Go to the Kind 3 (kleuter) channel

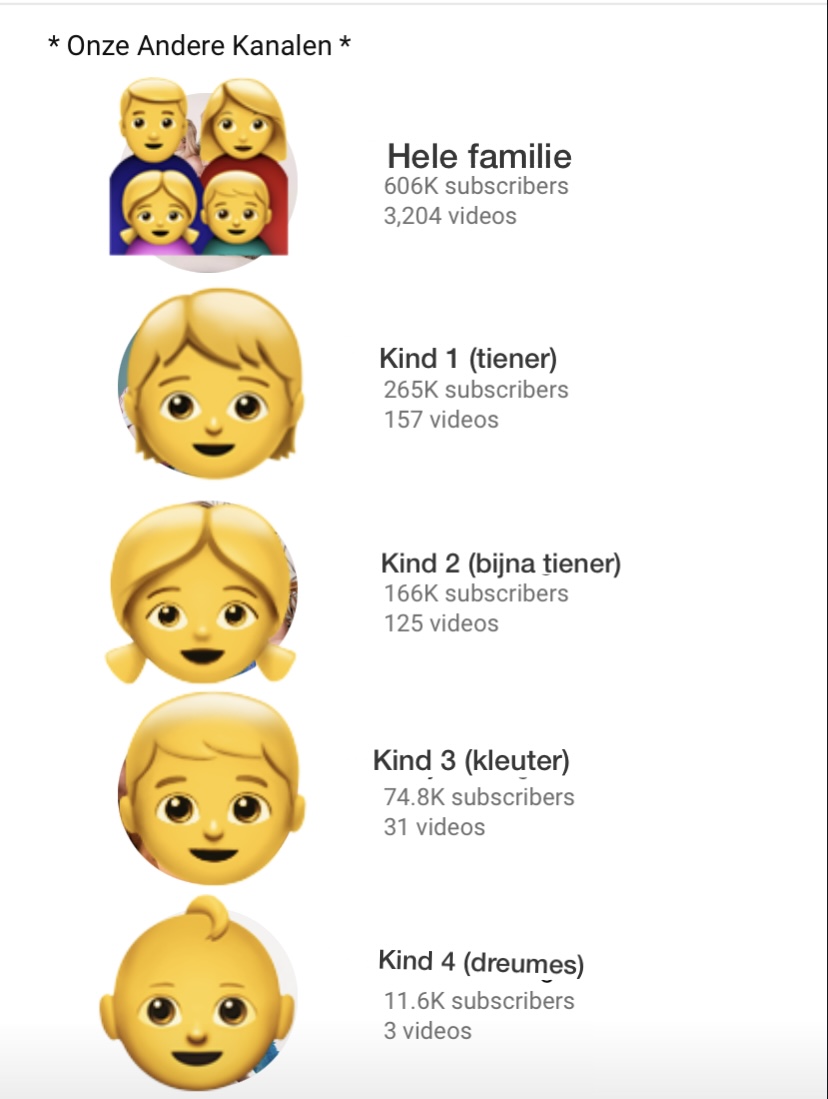pos(471,761)
